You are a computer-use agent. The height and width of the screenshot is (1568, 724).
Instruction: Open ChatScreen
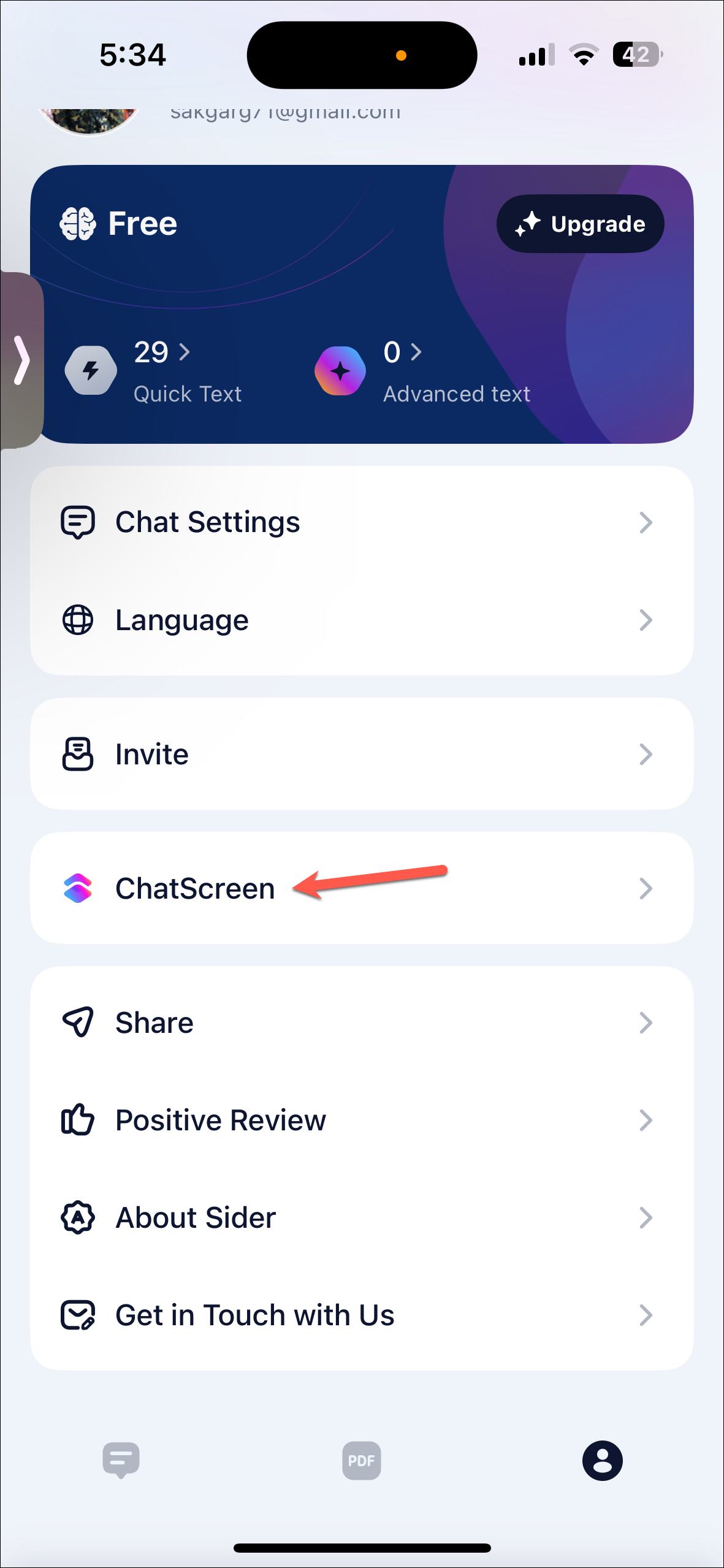pos(361,888)
